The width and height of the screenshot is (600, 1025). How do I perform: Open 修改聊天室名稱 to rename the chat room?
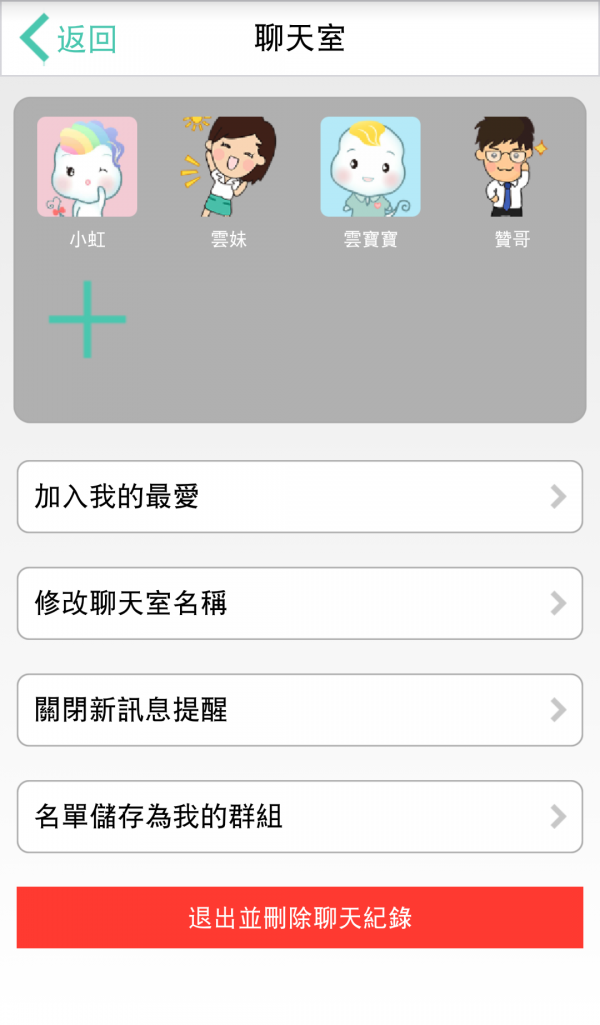point(300,603)
